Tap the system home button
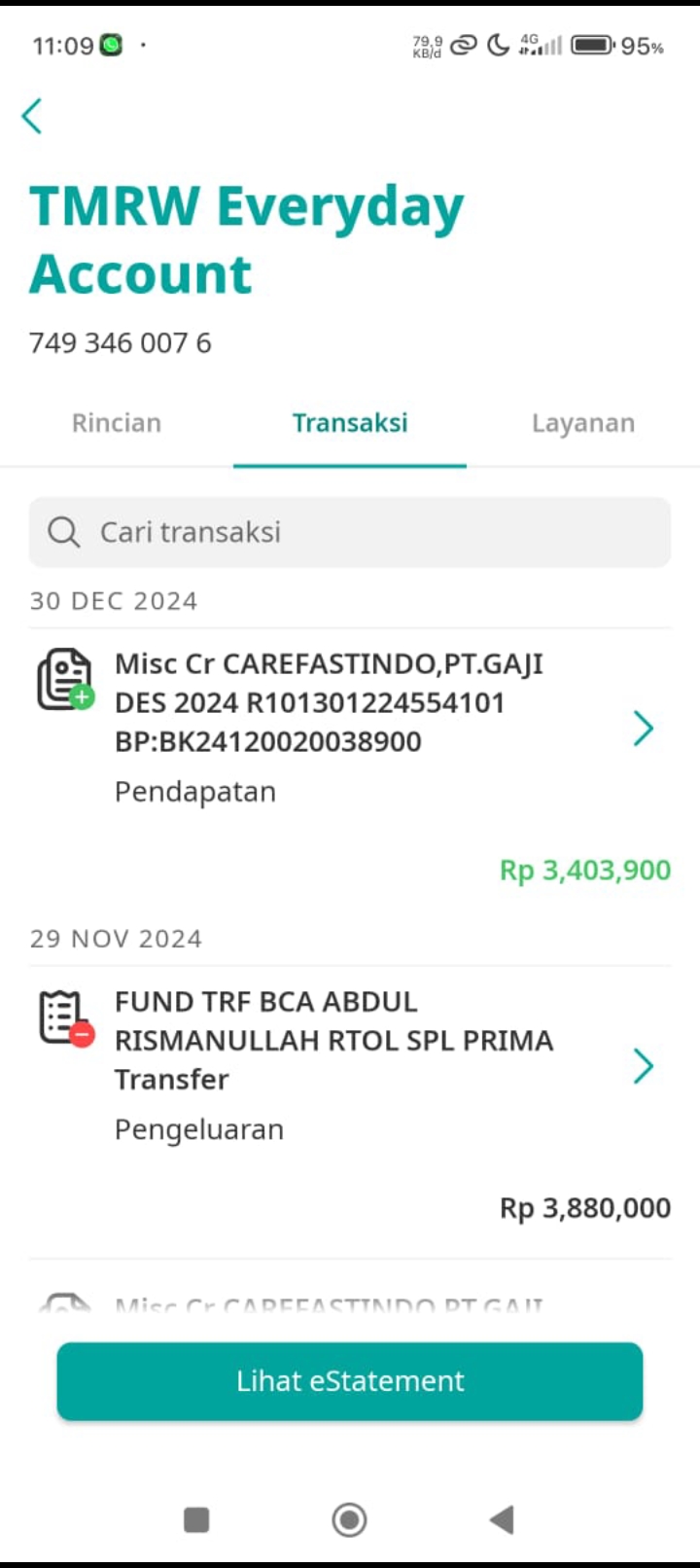Image resolution: width=700 pixels, height=1568 pixels. pyautogui.click(x=349, y=1519)
